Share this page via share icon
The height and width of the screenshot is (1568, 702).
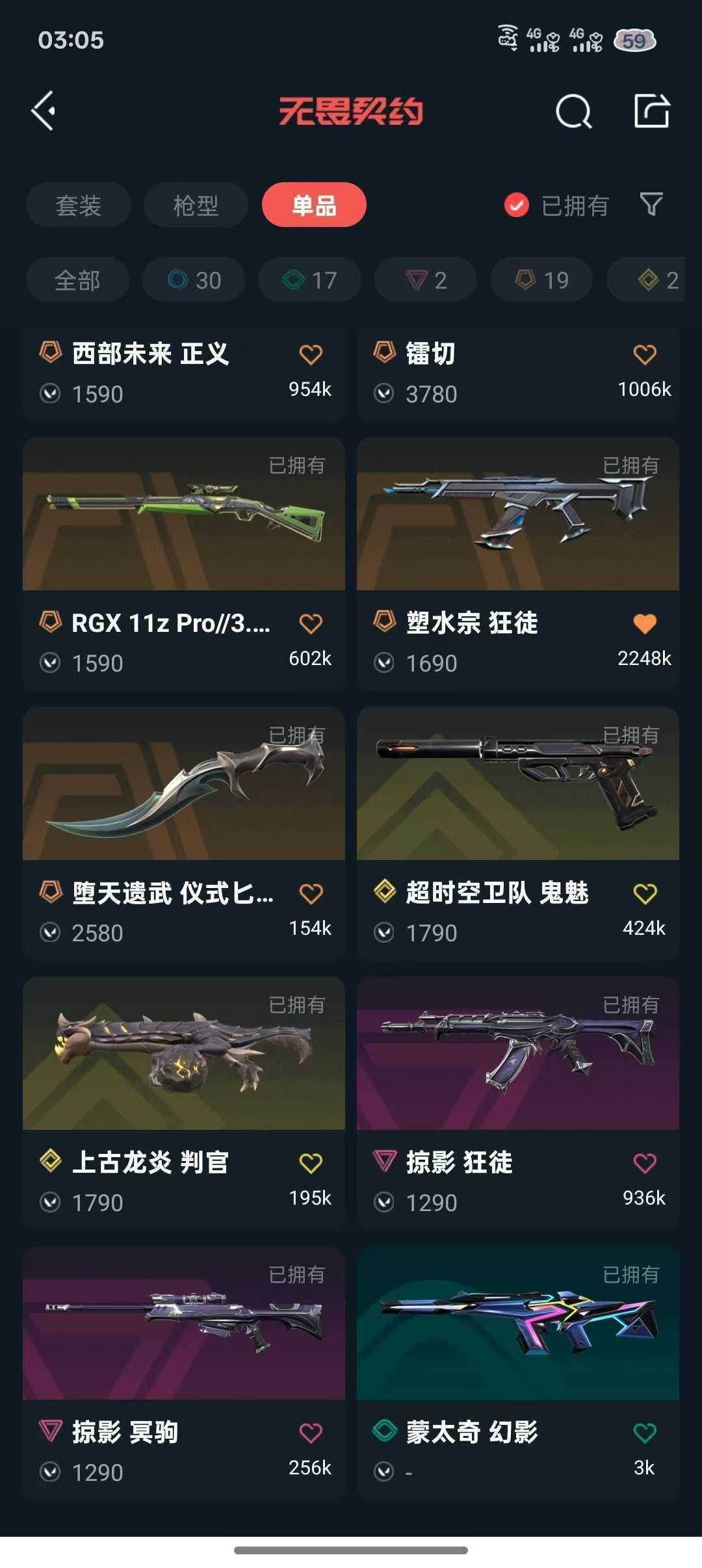[x=652, y=111]
